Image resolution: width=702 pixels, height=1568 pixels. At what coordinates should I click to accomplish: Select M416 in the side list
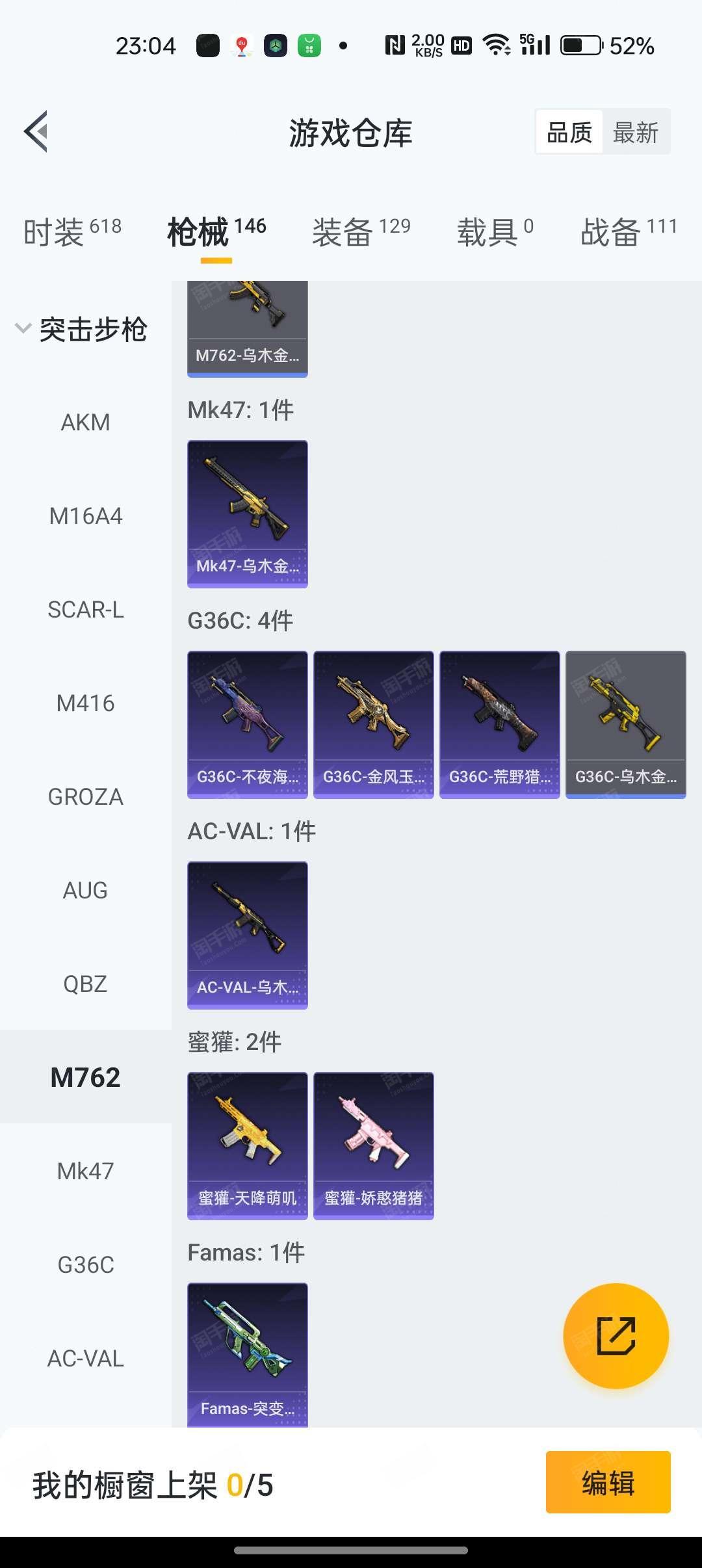(x=86, y=703)
